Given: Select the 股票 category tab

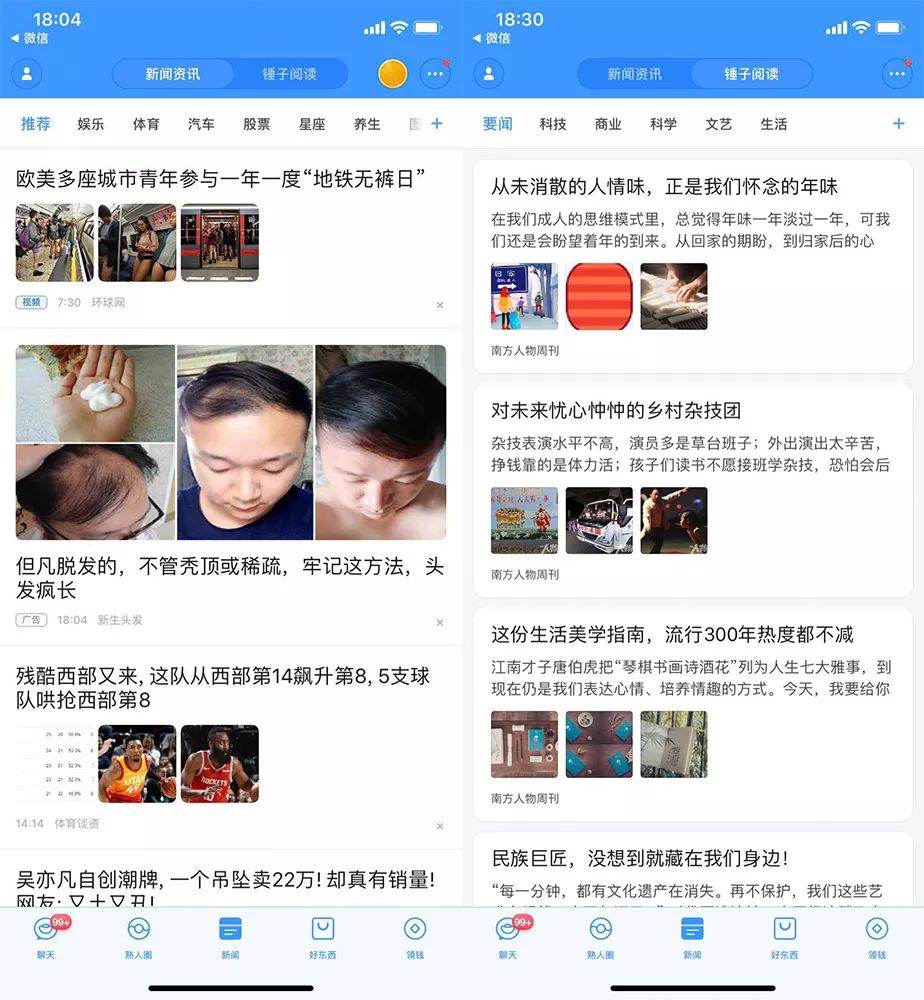Looking at the screenshot, I should click(x=256, y=124).
